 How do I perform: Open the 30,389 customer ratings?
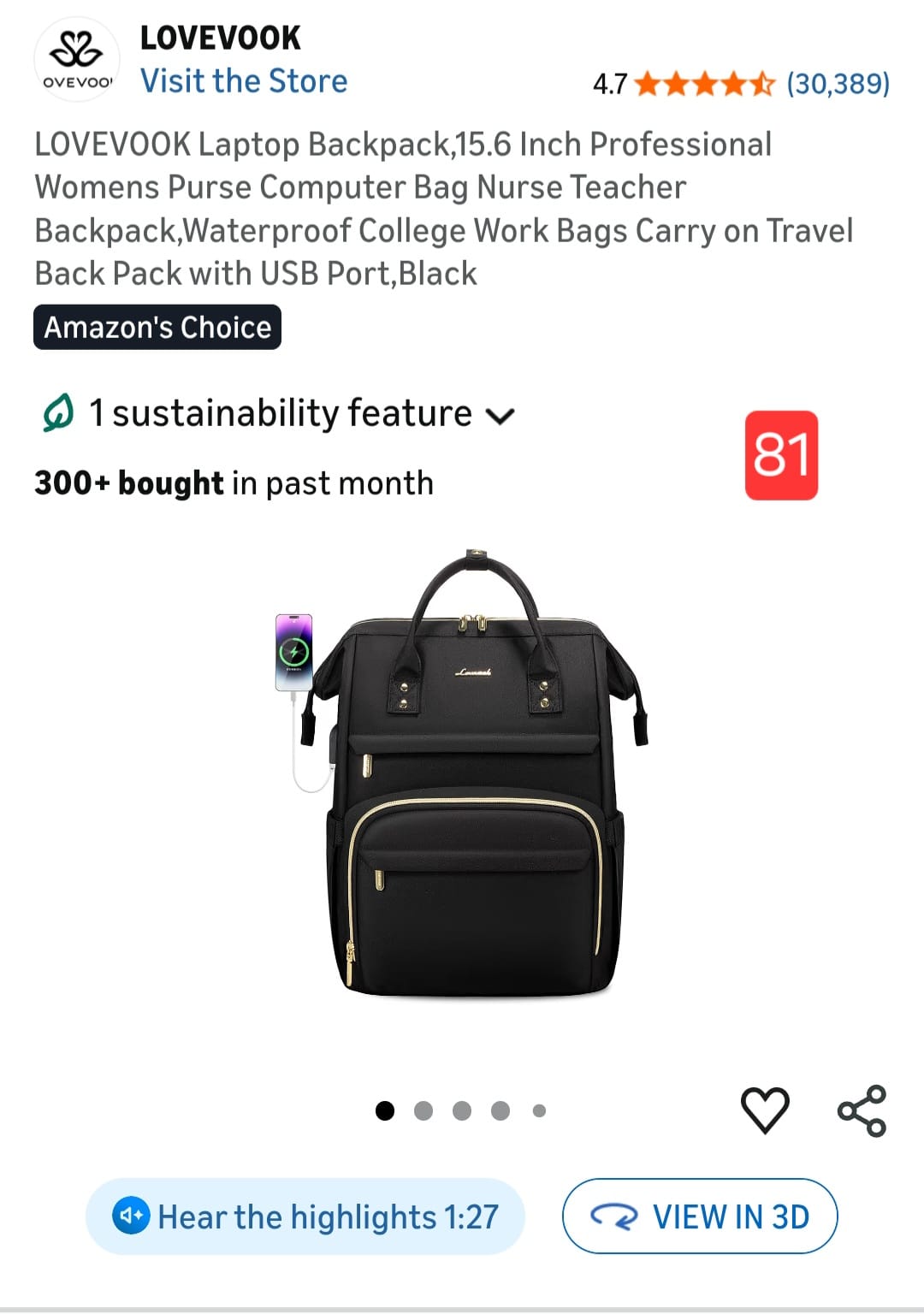coord(838,84)
